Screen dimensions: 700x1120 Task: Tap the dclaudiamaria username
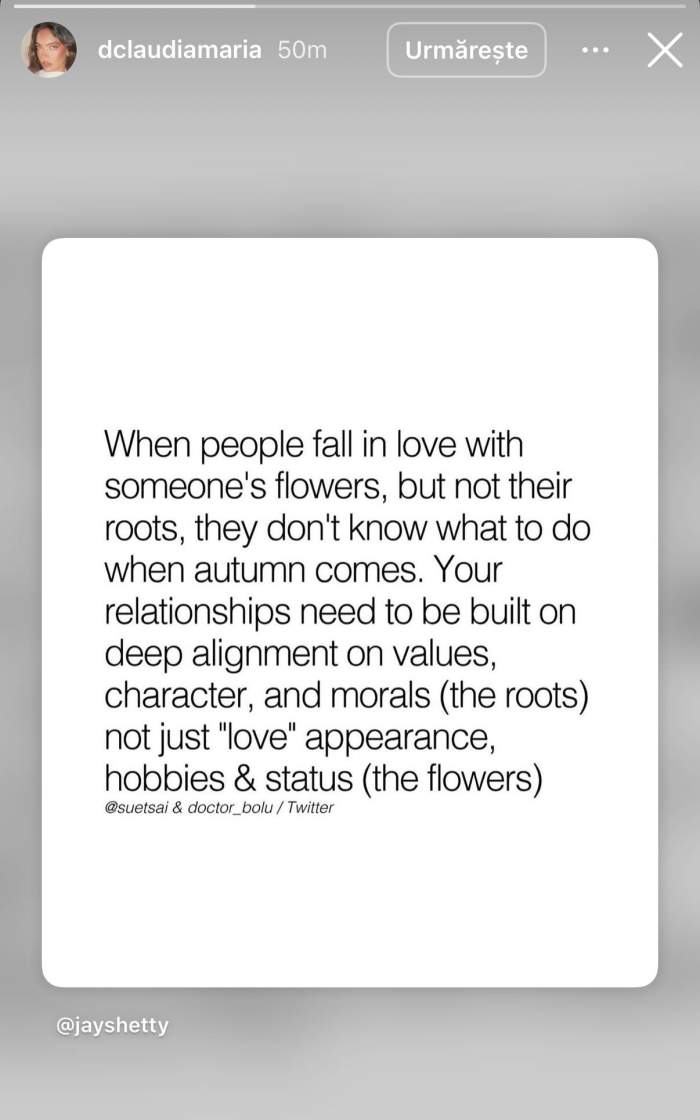179,50
